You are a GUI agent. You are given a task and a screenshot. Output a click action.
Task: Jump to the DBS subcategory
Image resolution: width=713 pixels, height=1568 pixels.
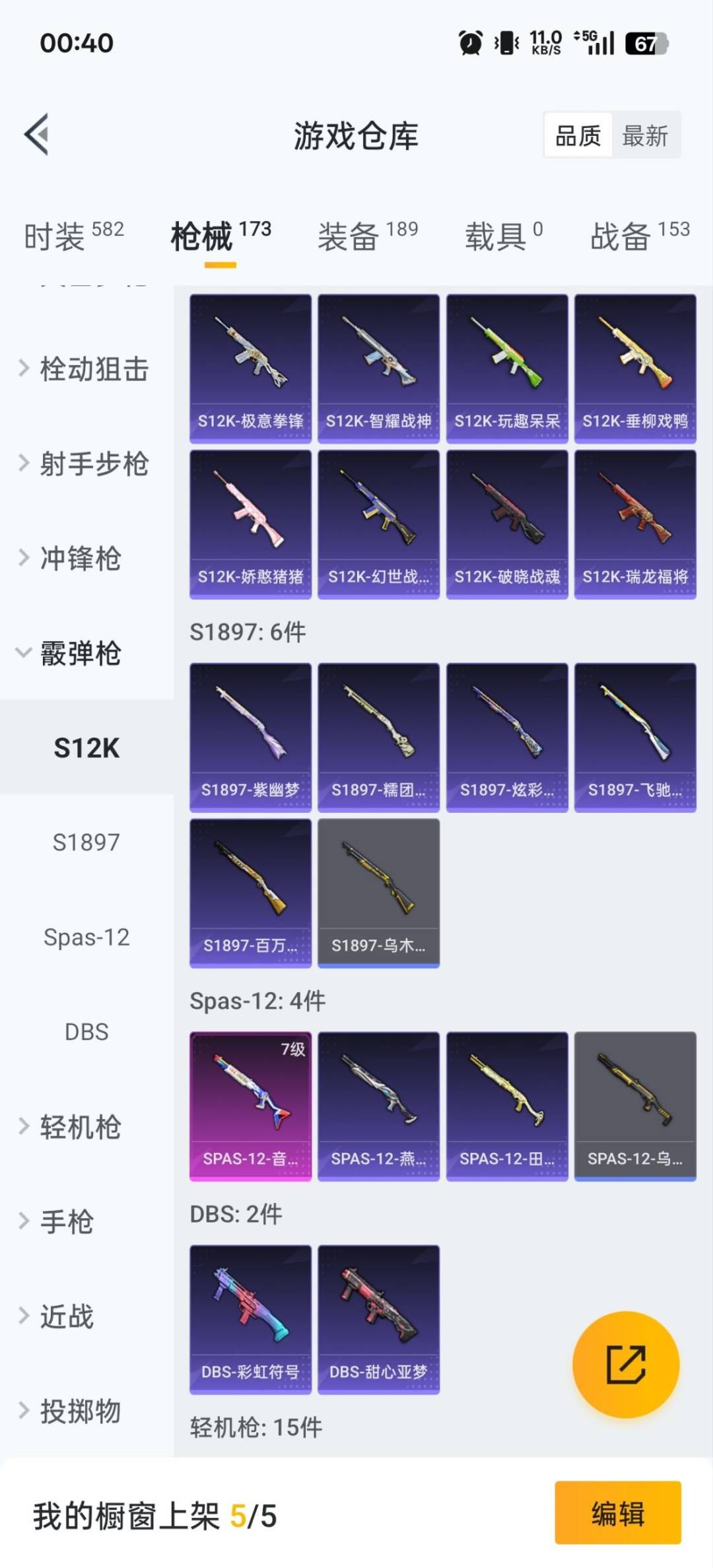pyautogui.click(x=86, y=1032)
